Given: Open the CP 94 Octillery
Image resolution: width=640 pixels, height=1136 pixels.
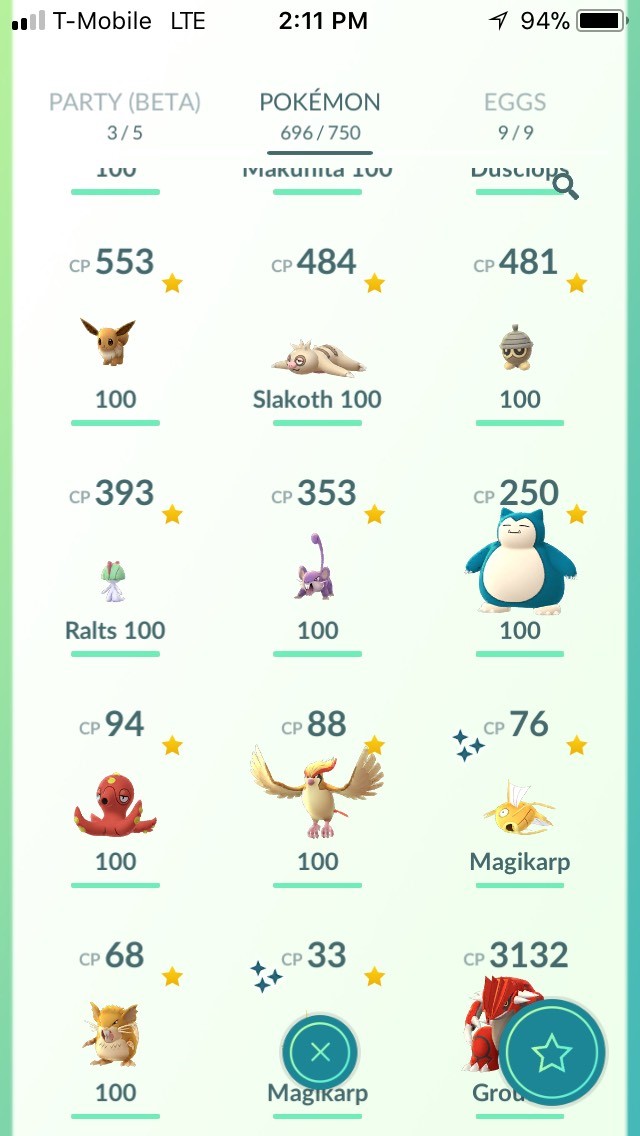Looking at the screenshot, I should (115, 798).
